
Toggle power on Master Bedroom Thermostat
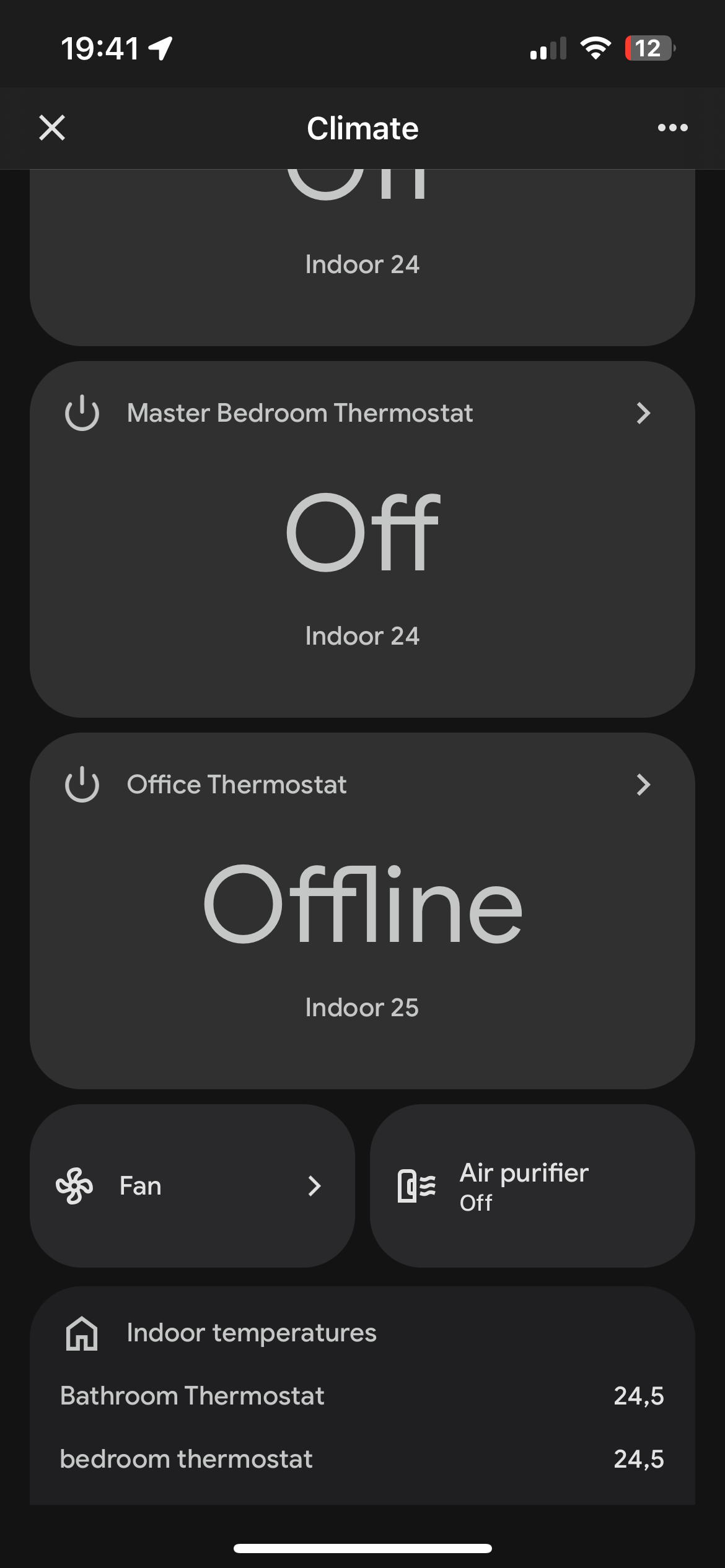coord(82,413)
